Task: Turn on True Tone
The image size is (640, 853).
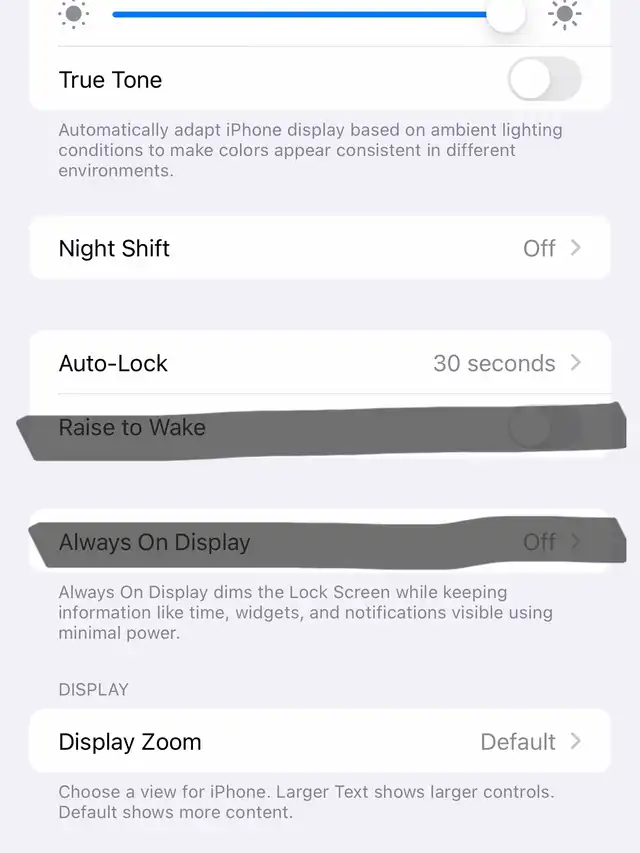Action: [x=544, y=79]
